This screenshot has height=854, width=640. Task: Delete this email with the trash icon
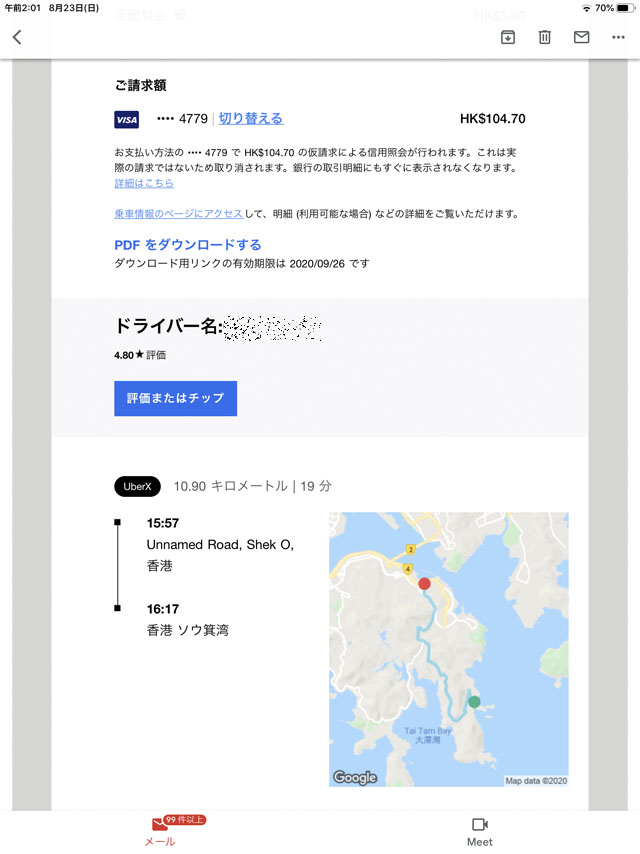pyautogui.click(x=545, y=37)
